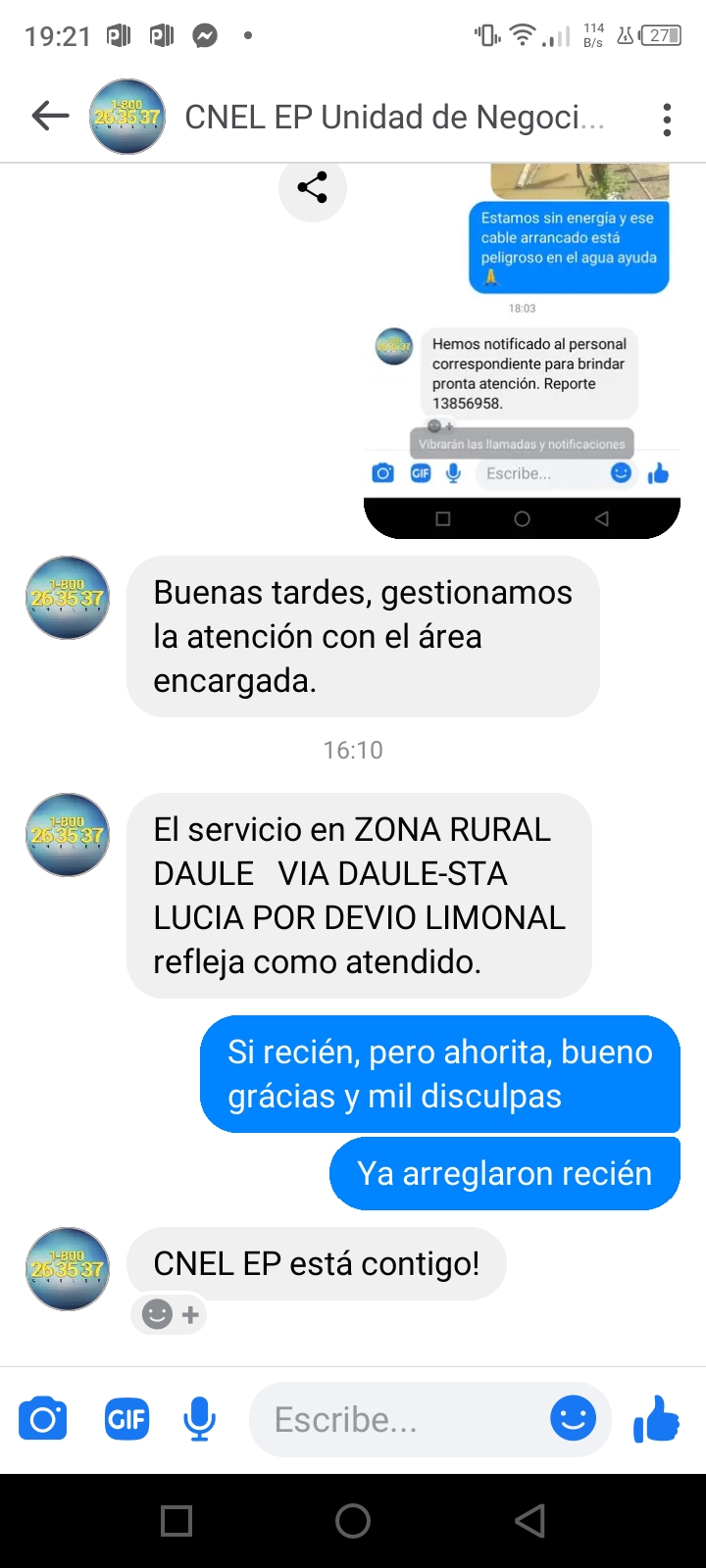
Task: Open the GIF picker
Action: coord(126,1419)
